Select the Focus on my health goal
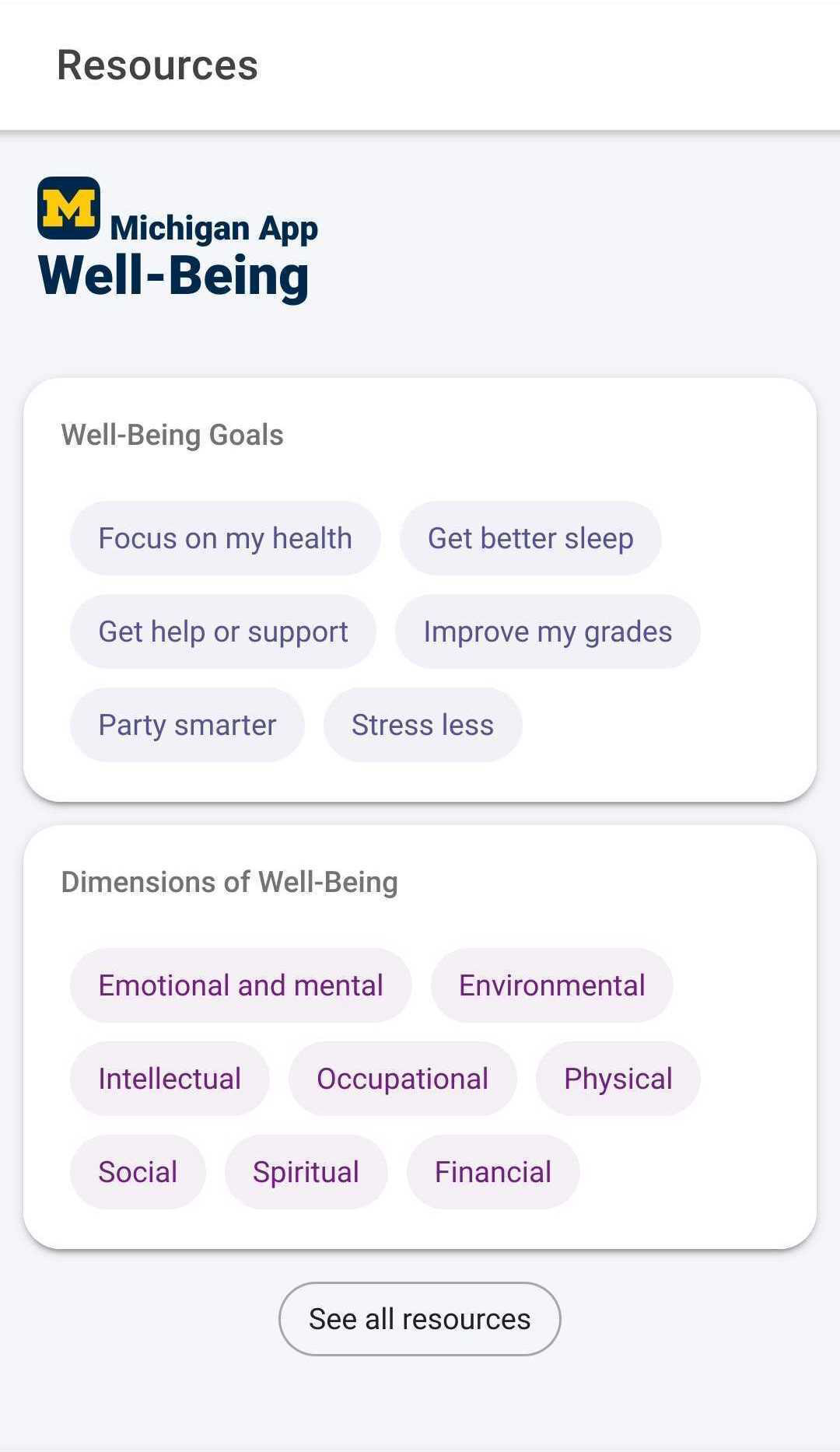 tap(225, 538)
